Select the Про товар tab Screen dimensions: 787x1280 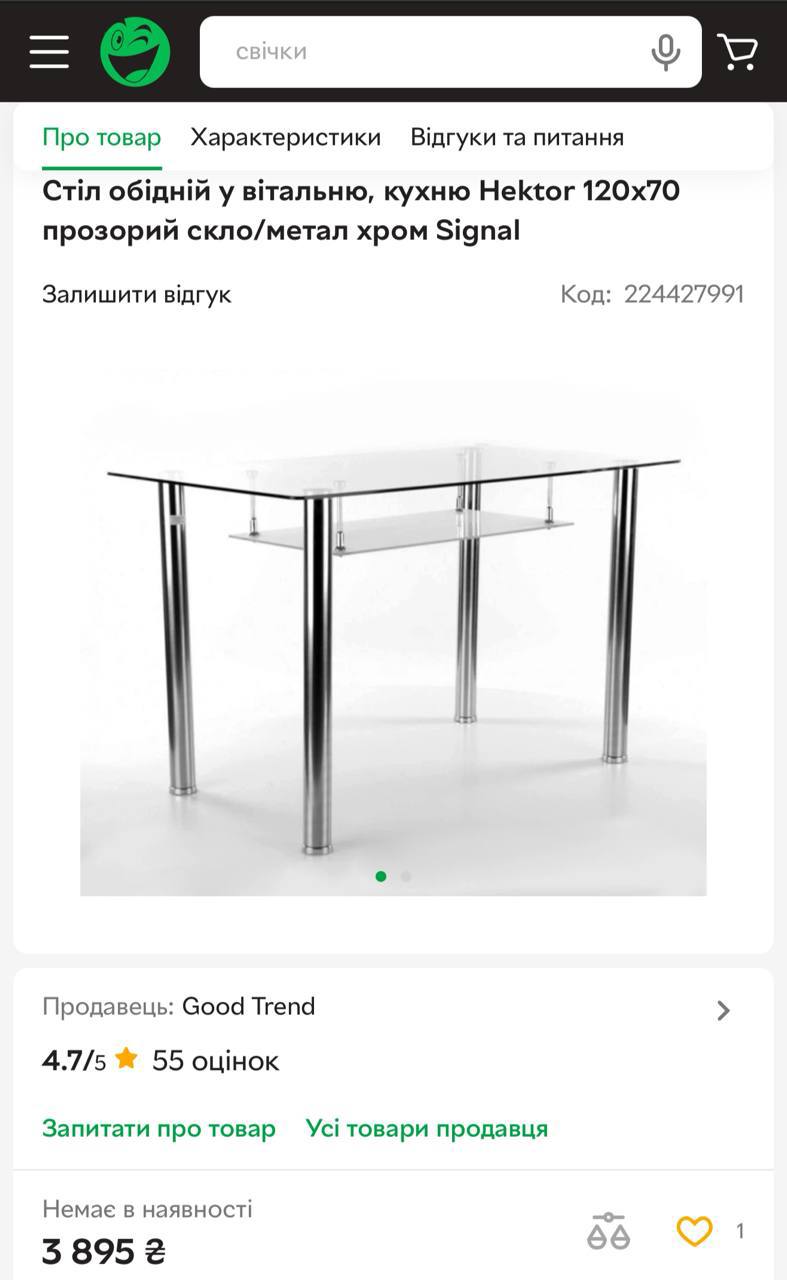(x=101, y=137)
